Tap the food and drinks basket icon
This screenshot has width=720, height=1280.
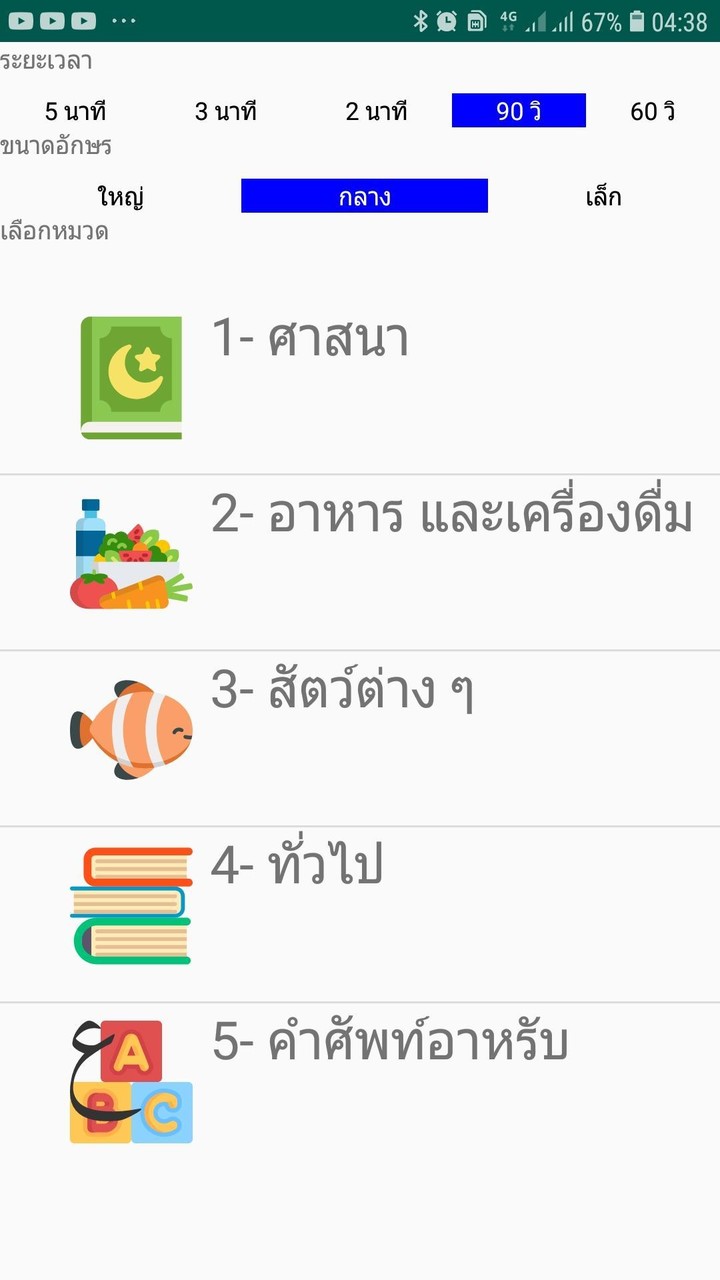coord(131,548)
